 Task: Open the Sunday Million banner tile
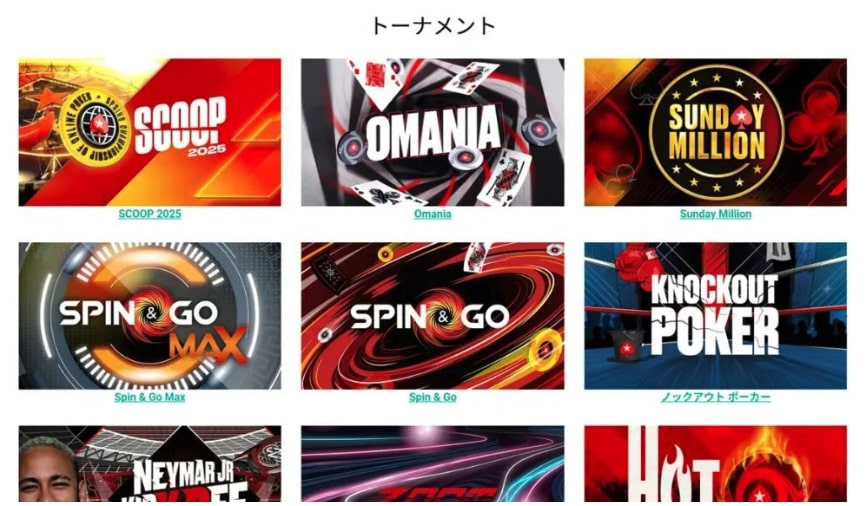click(x=715, y=132)
